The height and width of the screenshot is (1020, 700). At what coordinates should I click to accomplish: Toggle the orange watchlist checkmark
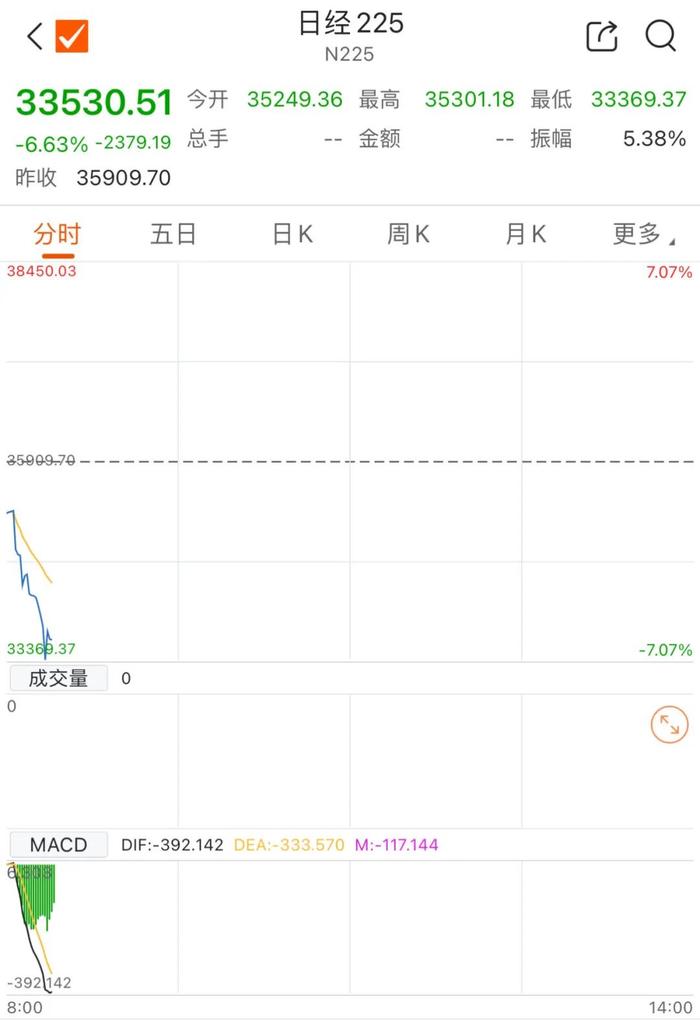coord(72,37)
